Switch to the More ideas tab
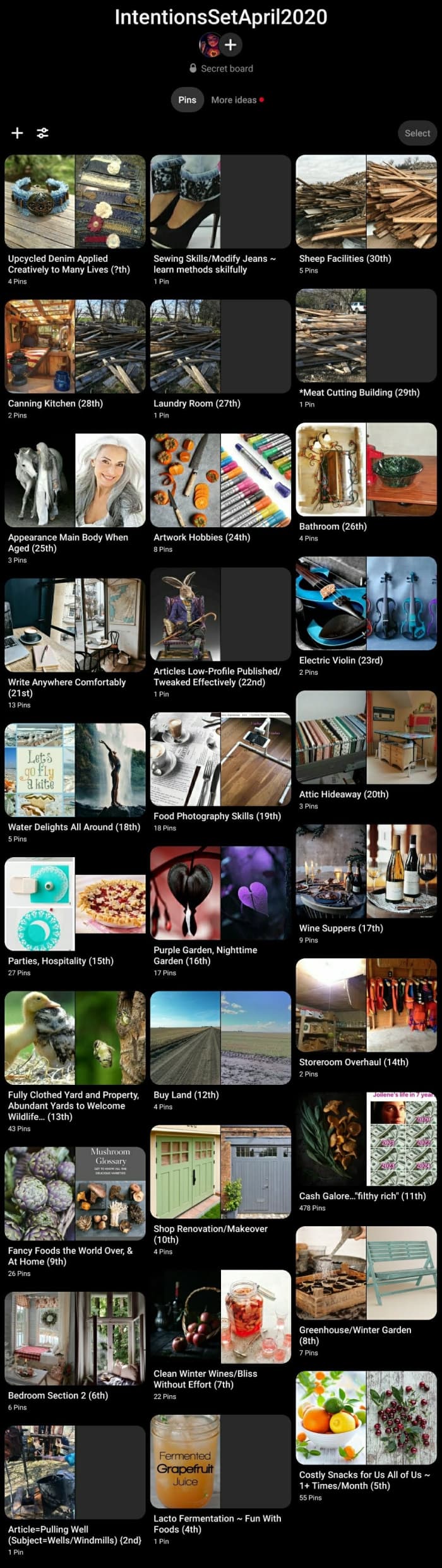The width and height of the screenshot is (442, 1568). click(234, 100)
